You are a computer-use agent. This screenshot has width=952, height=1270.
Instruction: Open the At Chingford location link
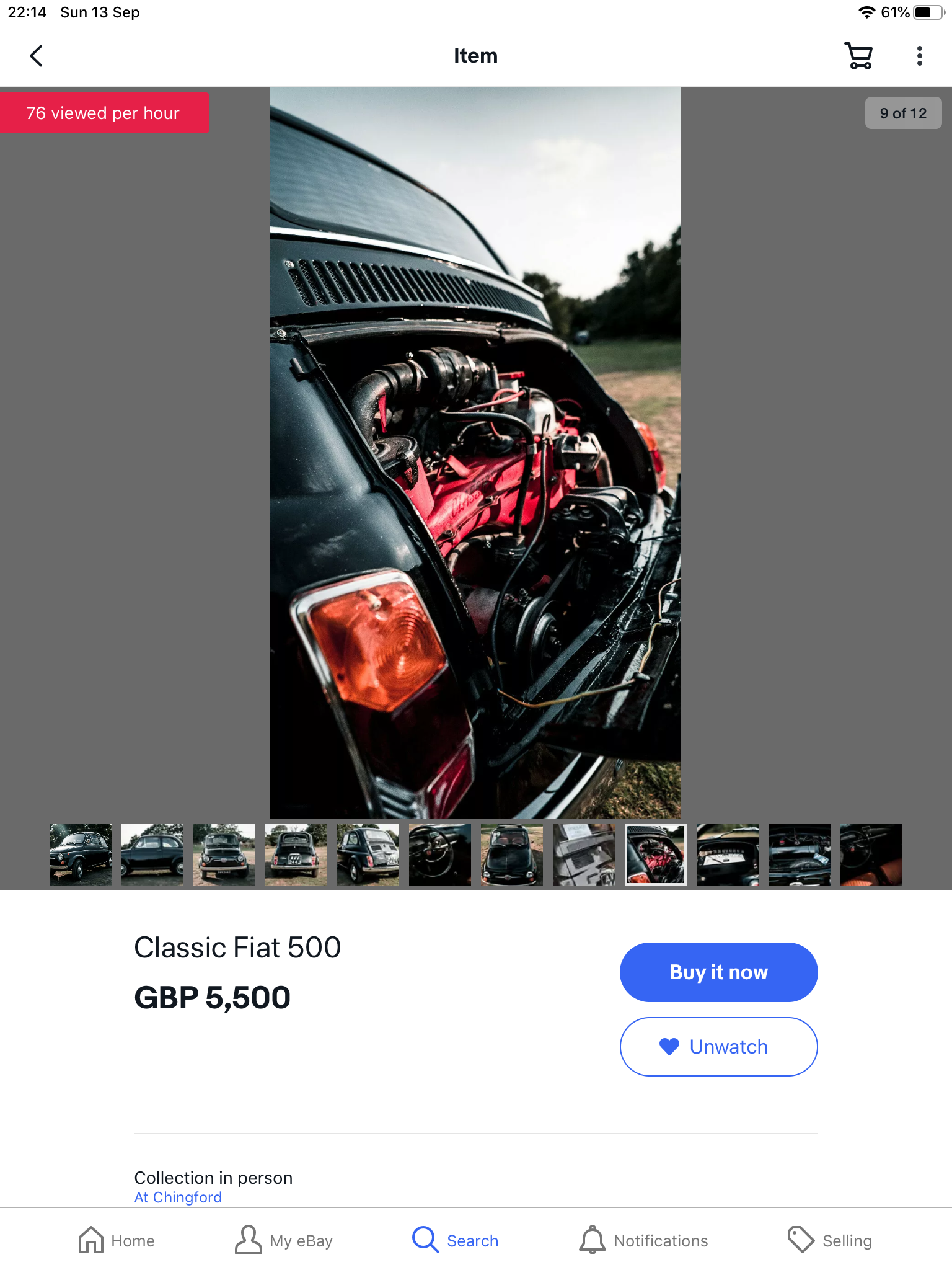178,1197
